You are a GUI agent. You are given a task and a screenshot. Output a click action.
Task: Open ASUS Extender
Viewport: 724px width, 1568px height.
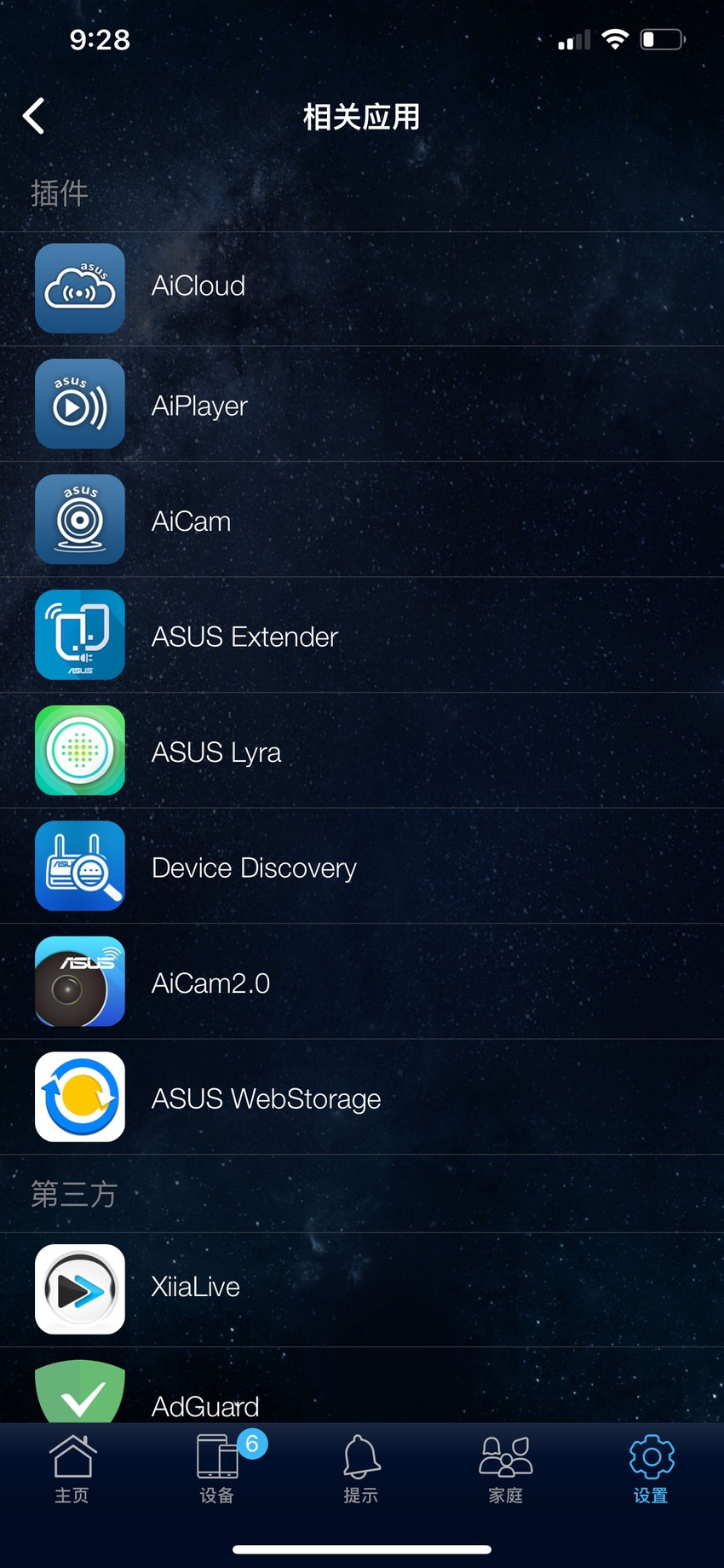(362, 635)
